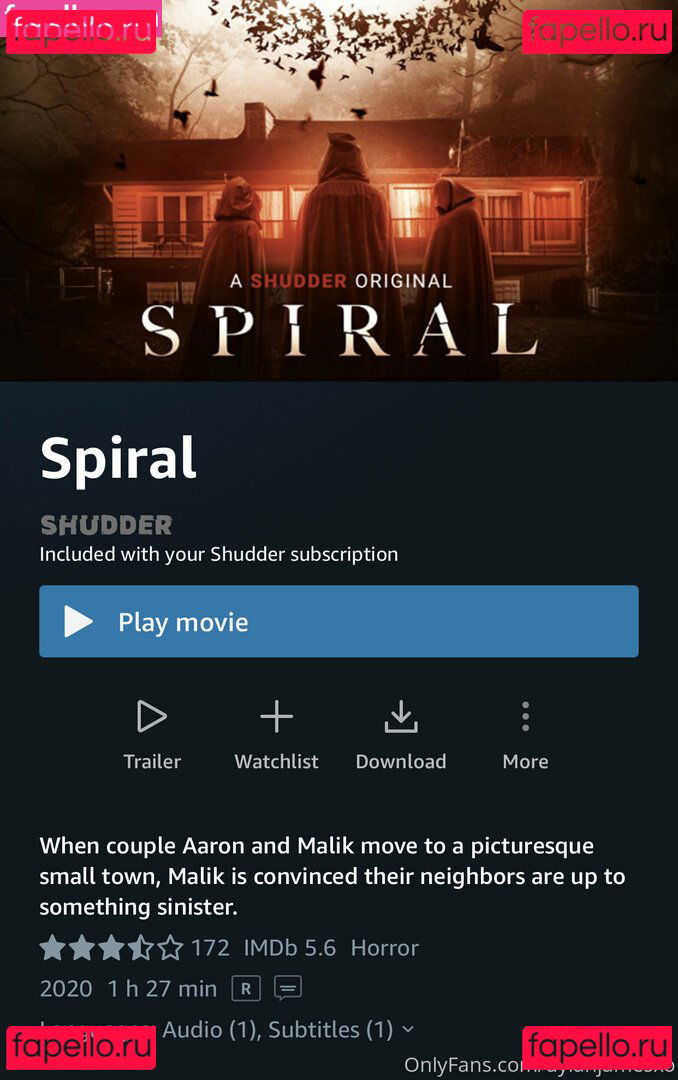Image resolution: width=678 pixels, height=1080 pixels.
Task: Watch the Spiral trailer
Action: click(x=152, y=733)
